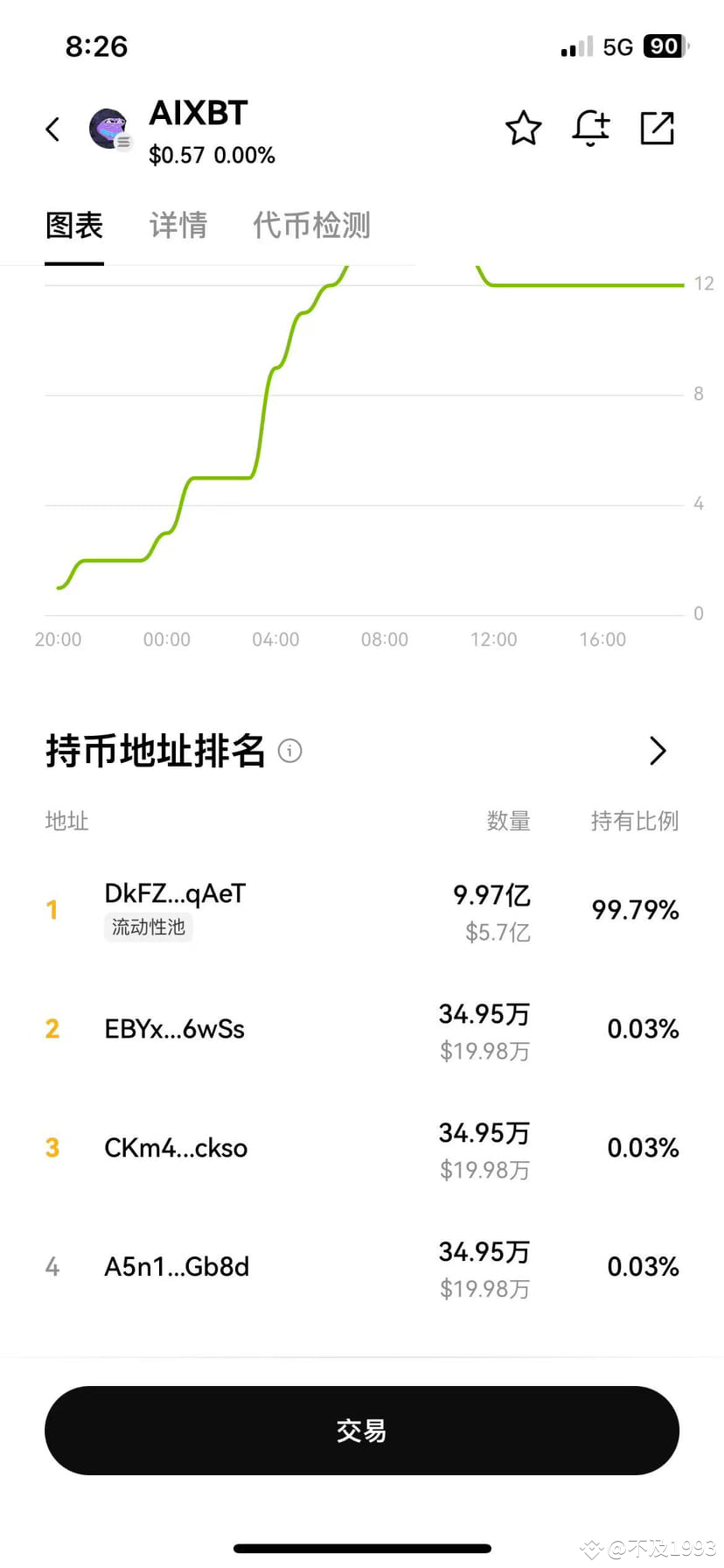The image size is (724, 1568).
Task: Tap the info icon beside 持币地址排名
Action: [x=289, y=751]
